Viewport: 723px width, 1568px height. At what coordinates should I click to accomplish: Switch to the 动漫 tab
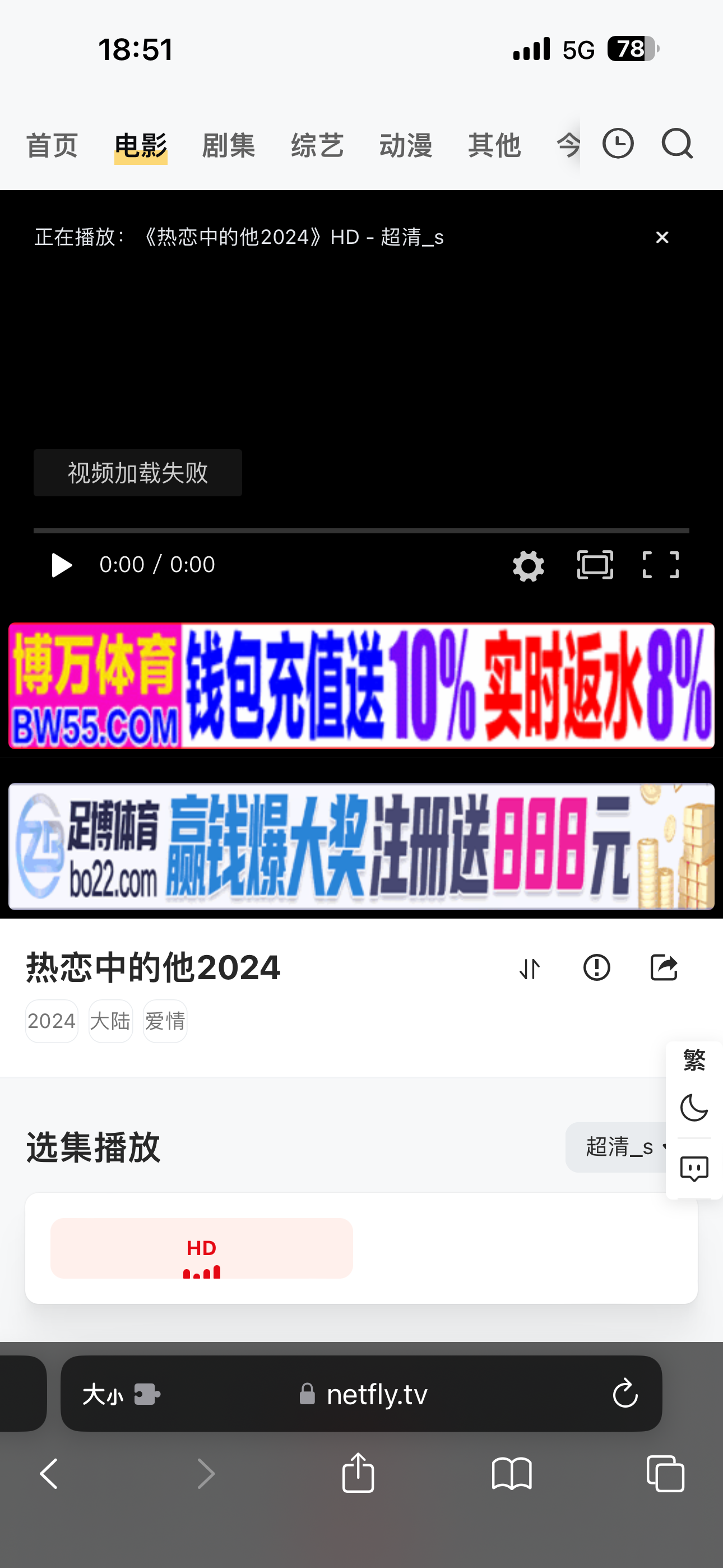point(406,145)
